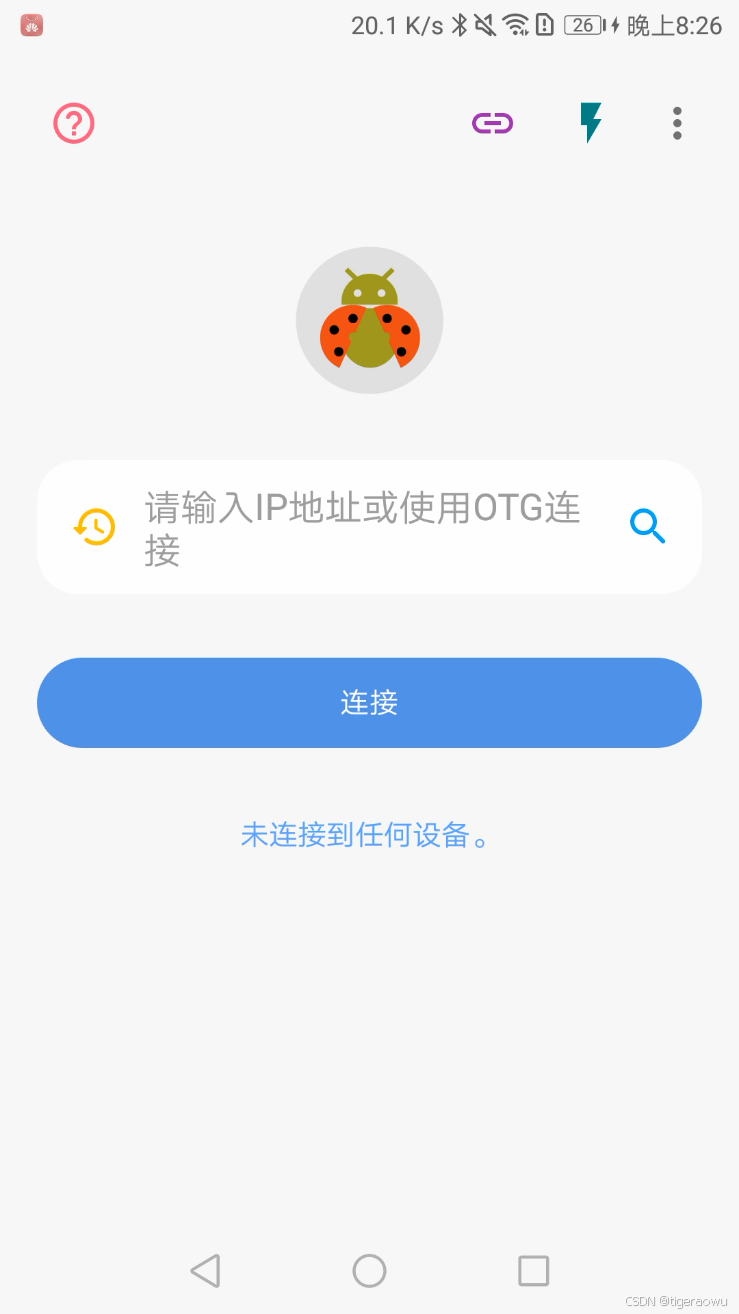Open recent apps from the navigation bar
This screenshot has width=739, height=1314.
[533, 1270]
